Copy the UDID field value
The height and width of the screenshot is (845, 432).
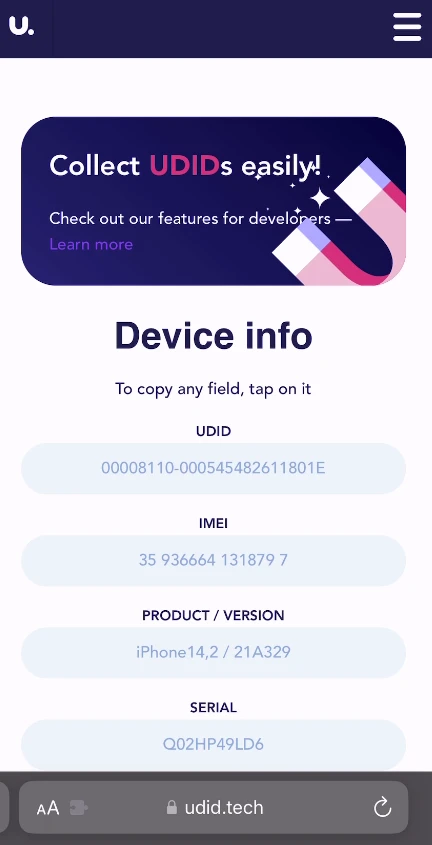213,468
